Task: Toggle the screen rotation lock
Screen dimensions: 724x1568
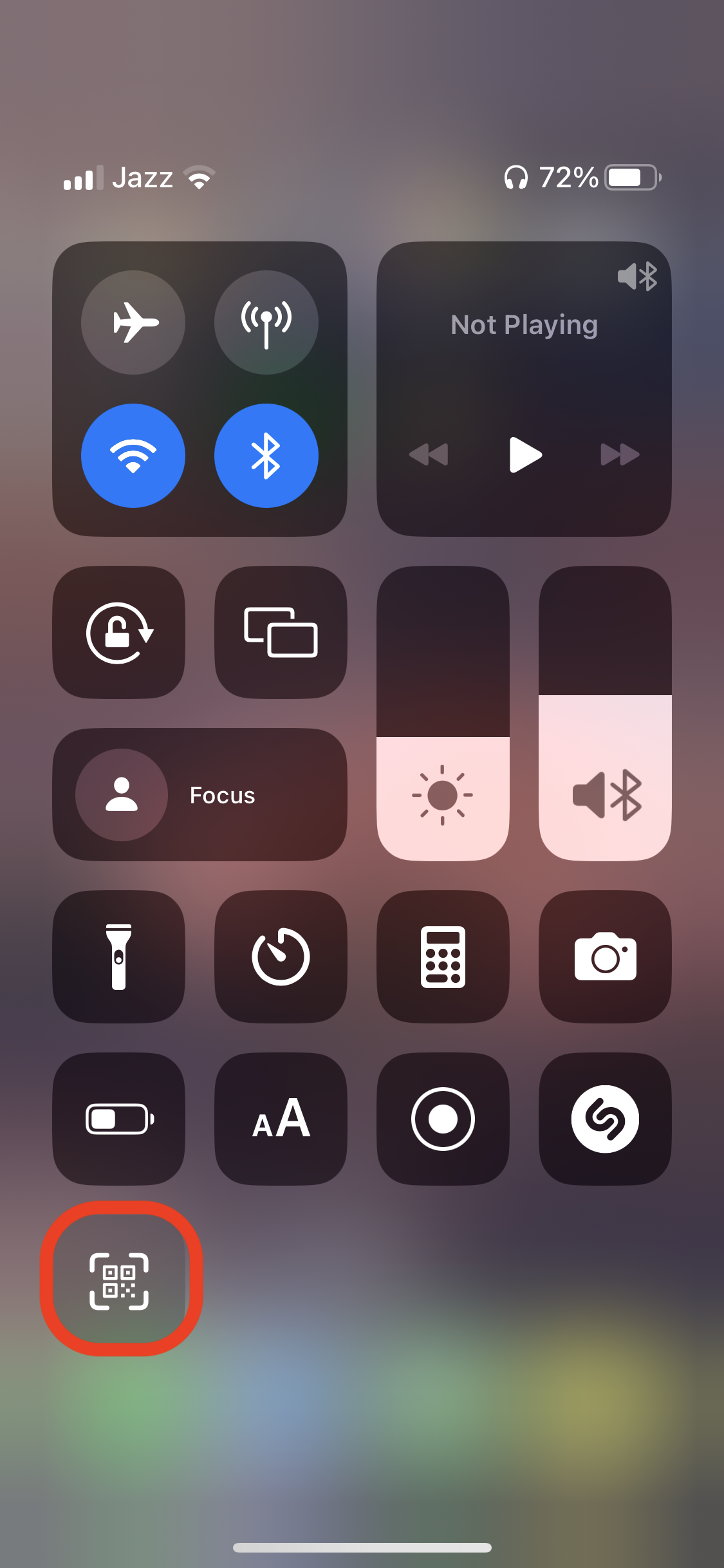Action: [x=119, y=633]
